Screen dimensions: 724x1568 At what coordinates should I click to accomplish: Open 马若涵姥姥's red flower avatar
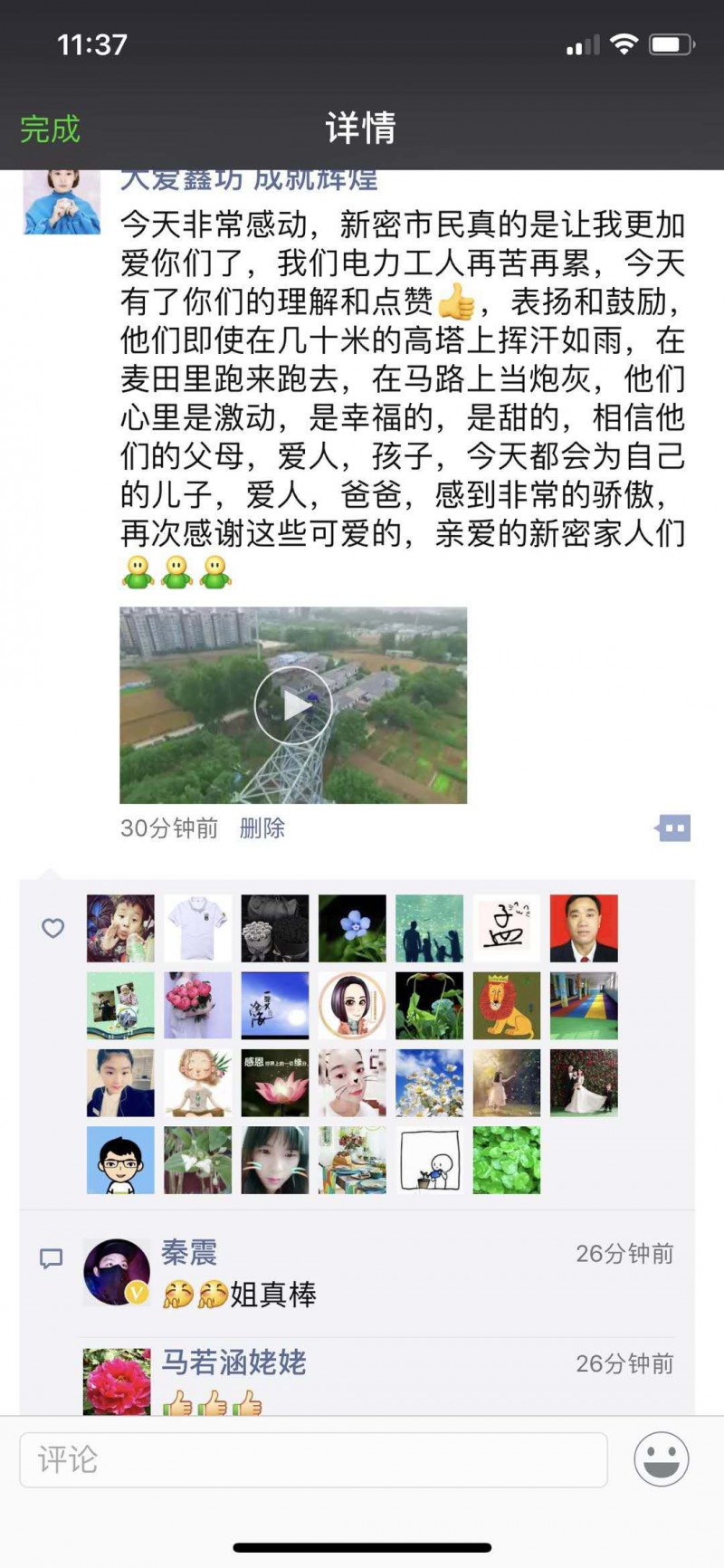(x=117, y=1382)
